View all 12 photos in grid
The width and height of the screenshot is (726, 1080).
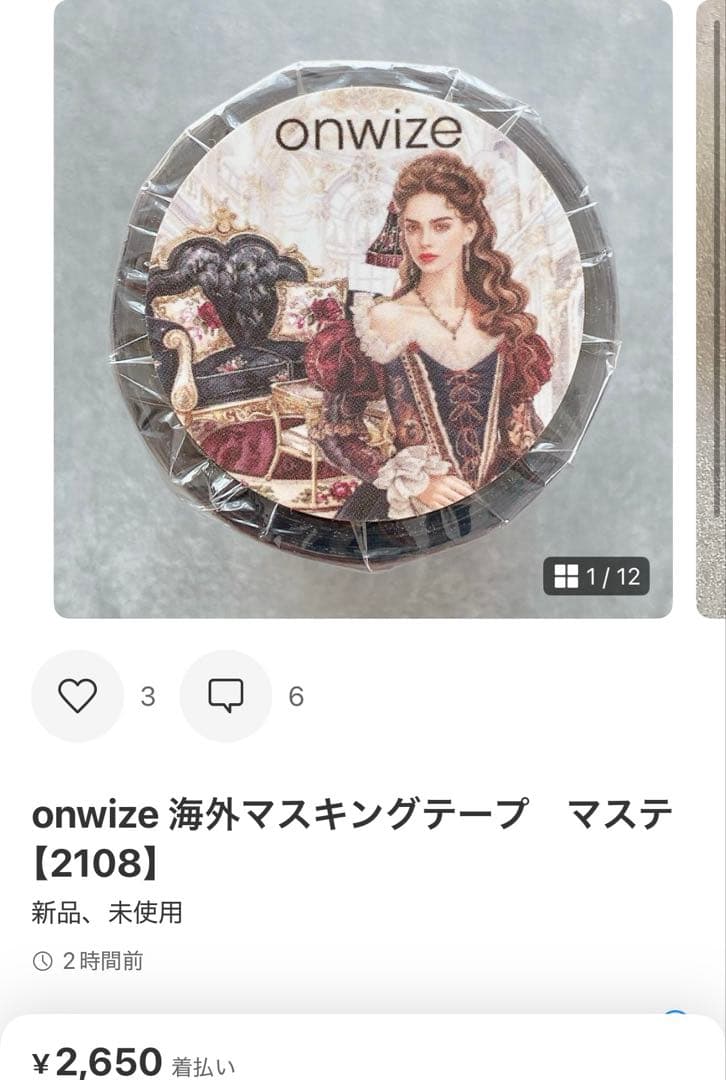597,576
